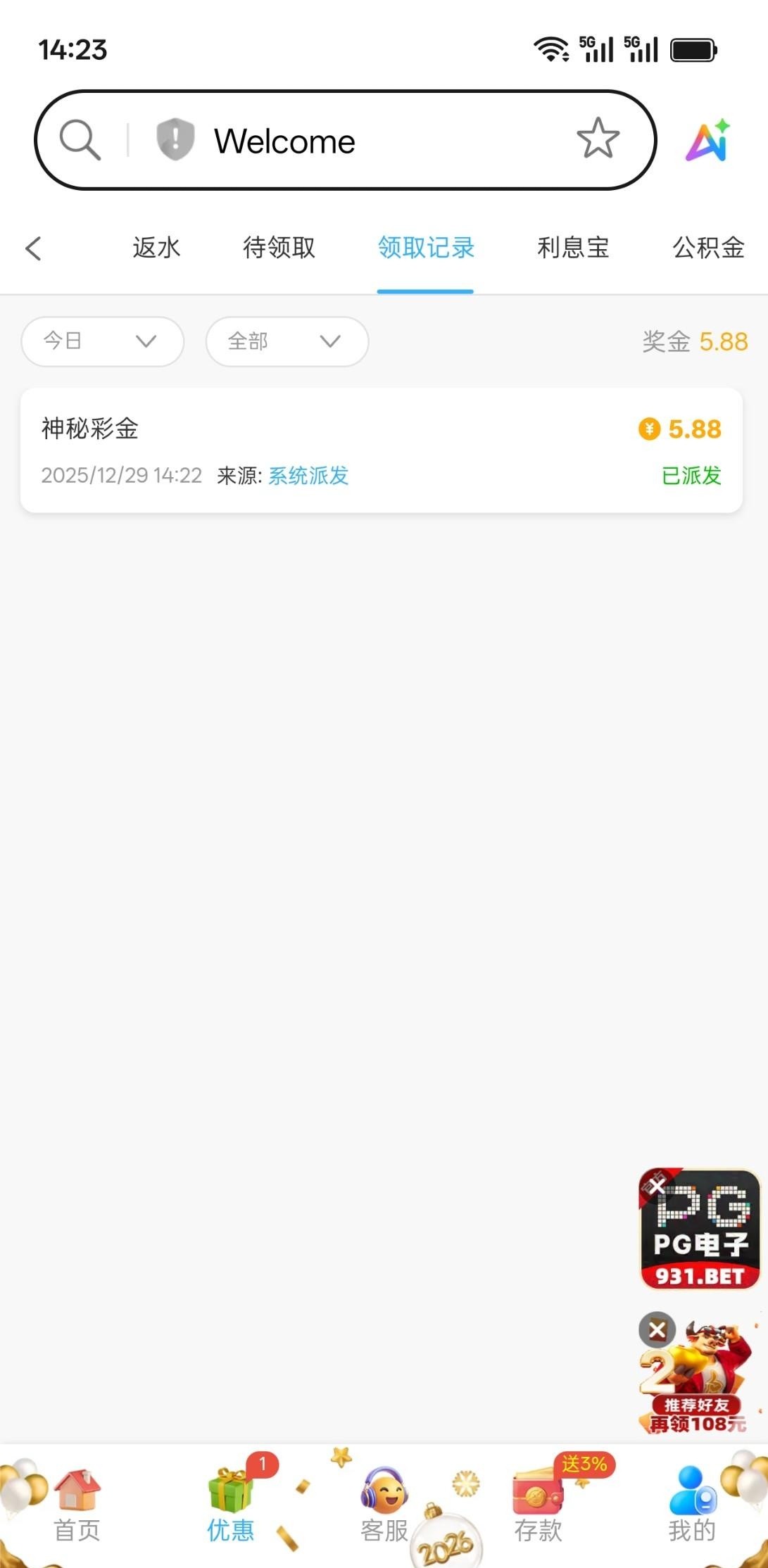This screenshot has height=1568, width=768.
Task: Dismiss the PG电子 floating banner
Action: (656, 1187)
